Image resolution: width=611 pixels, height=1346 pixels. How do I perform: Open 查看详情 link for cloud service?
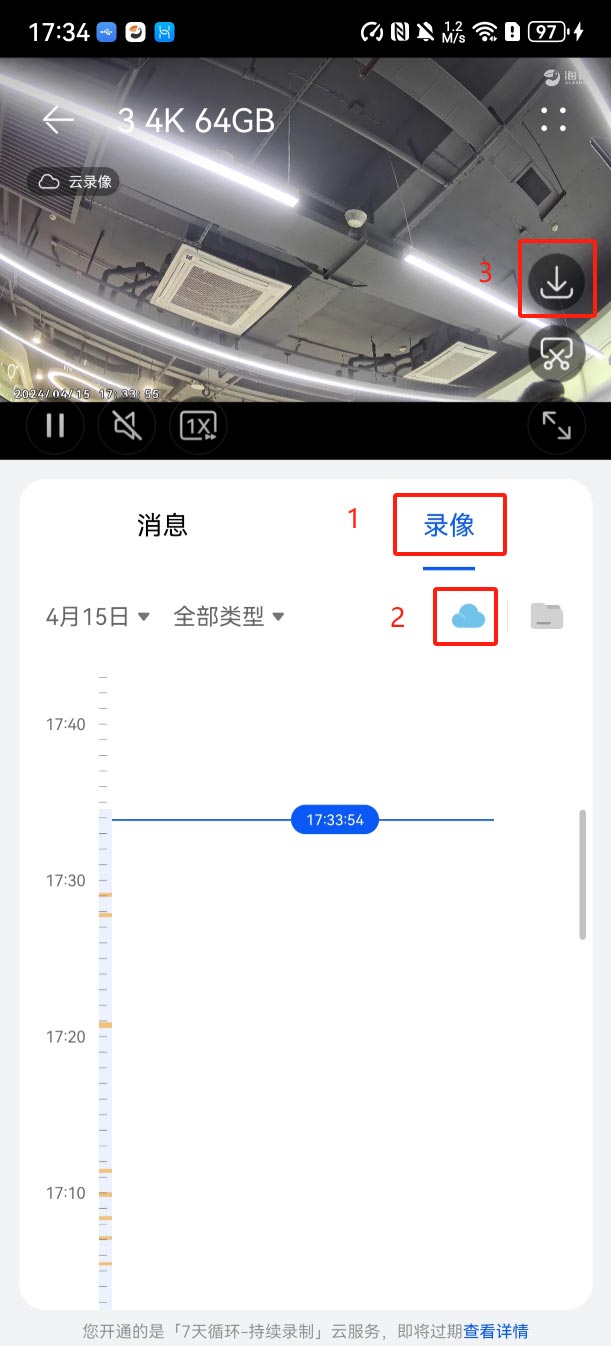tap(495, 1331)
